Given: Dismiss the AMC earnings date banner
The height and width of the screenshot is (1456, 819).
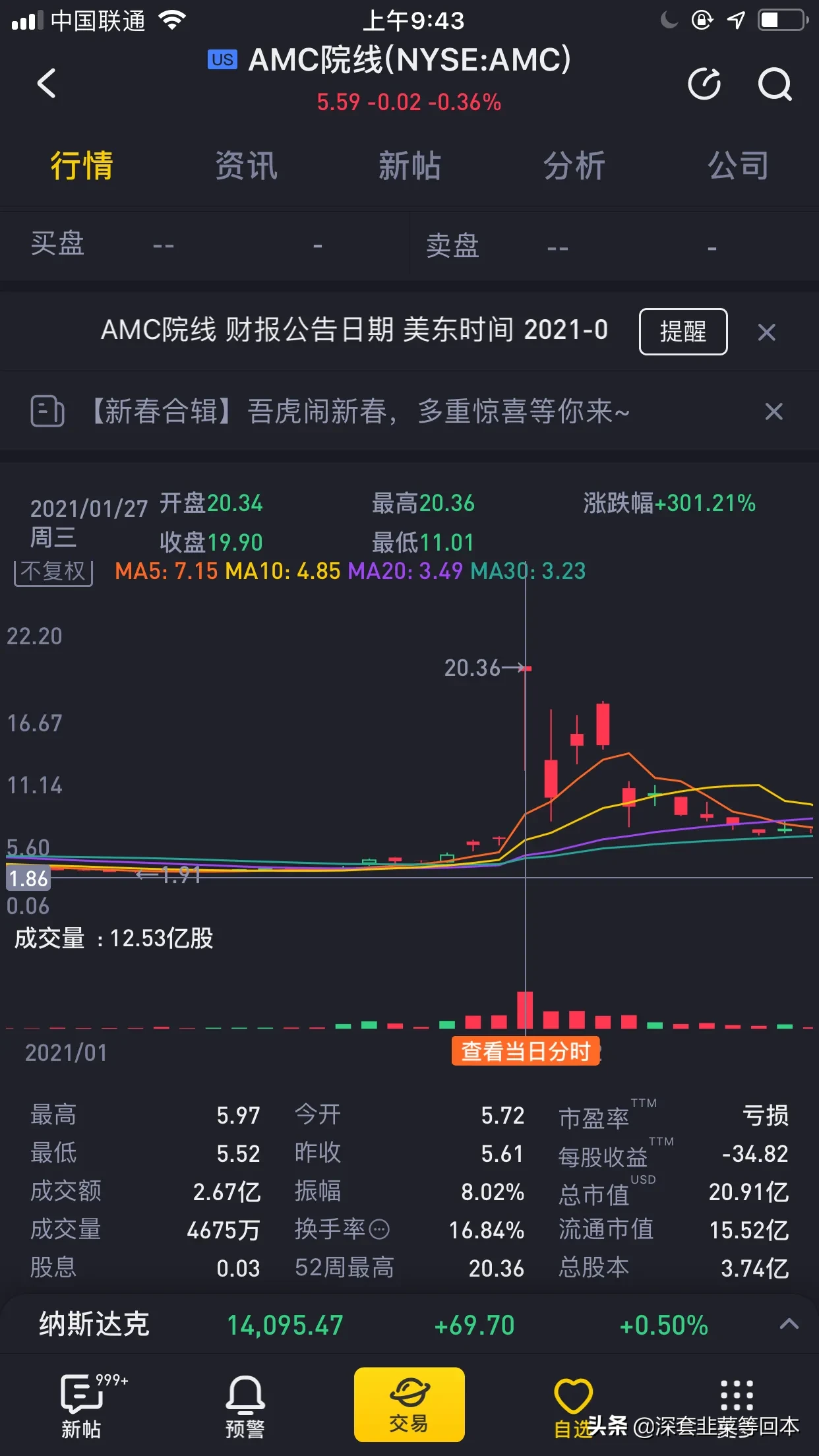Looking at the screenshot, I should coord(766,332).
